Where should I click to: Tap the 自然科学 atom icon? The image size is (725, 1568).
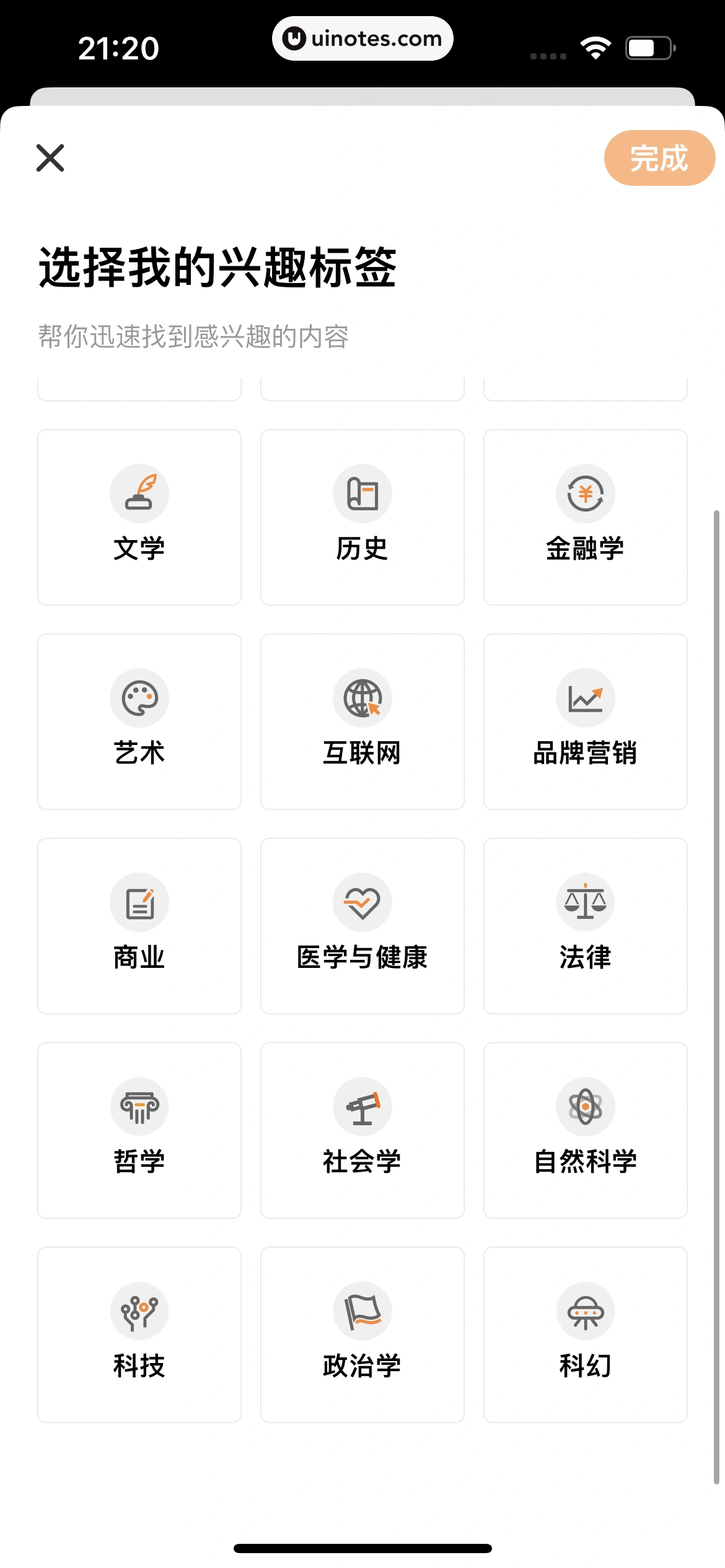coord(585,1108)
